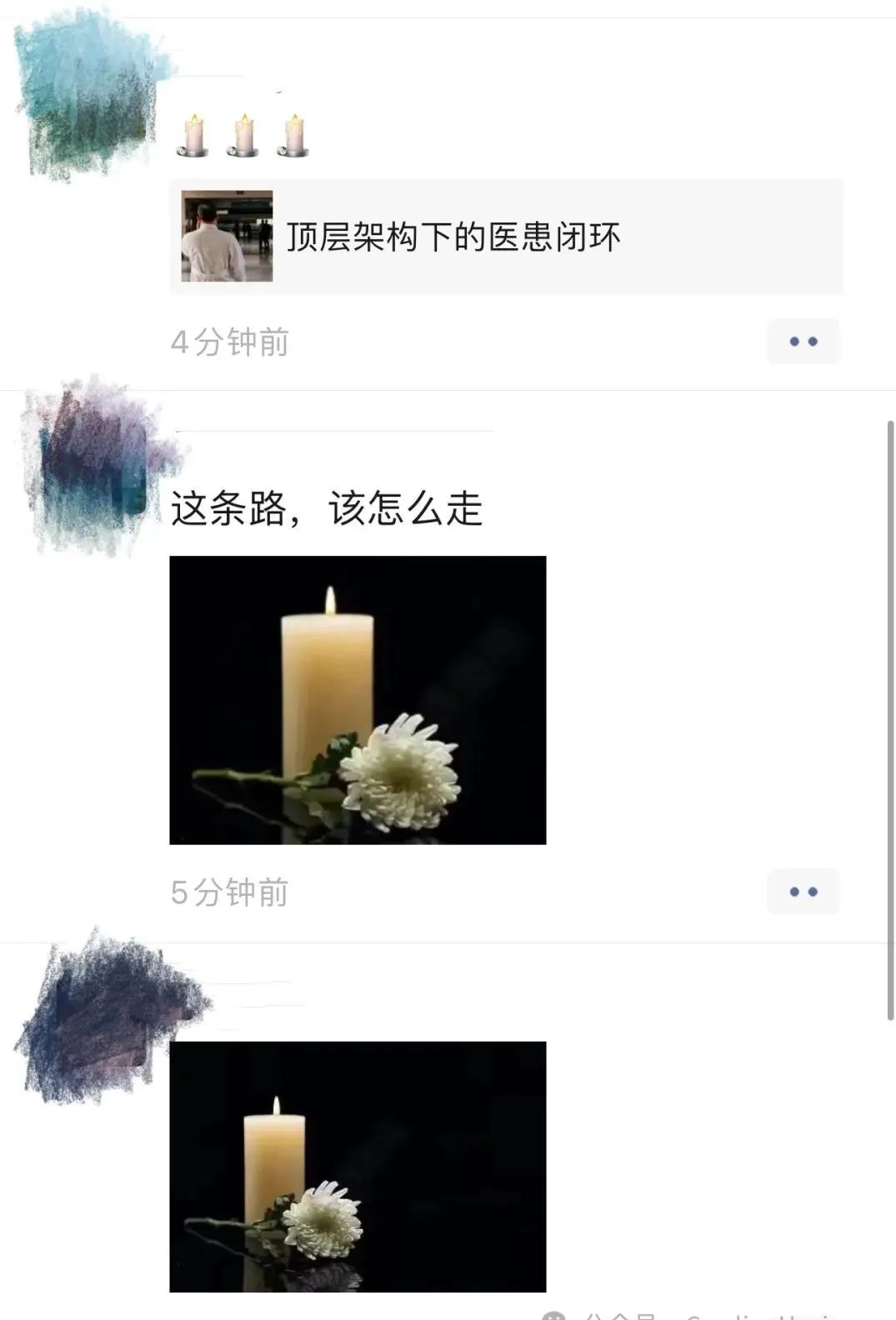The width and height of the screenshot is (896, 1320).
Task: Open shared article 顶层架构下的医患闭环
Action: [506, 237]
